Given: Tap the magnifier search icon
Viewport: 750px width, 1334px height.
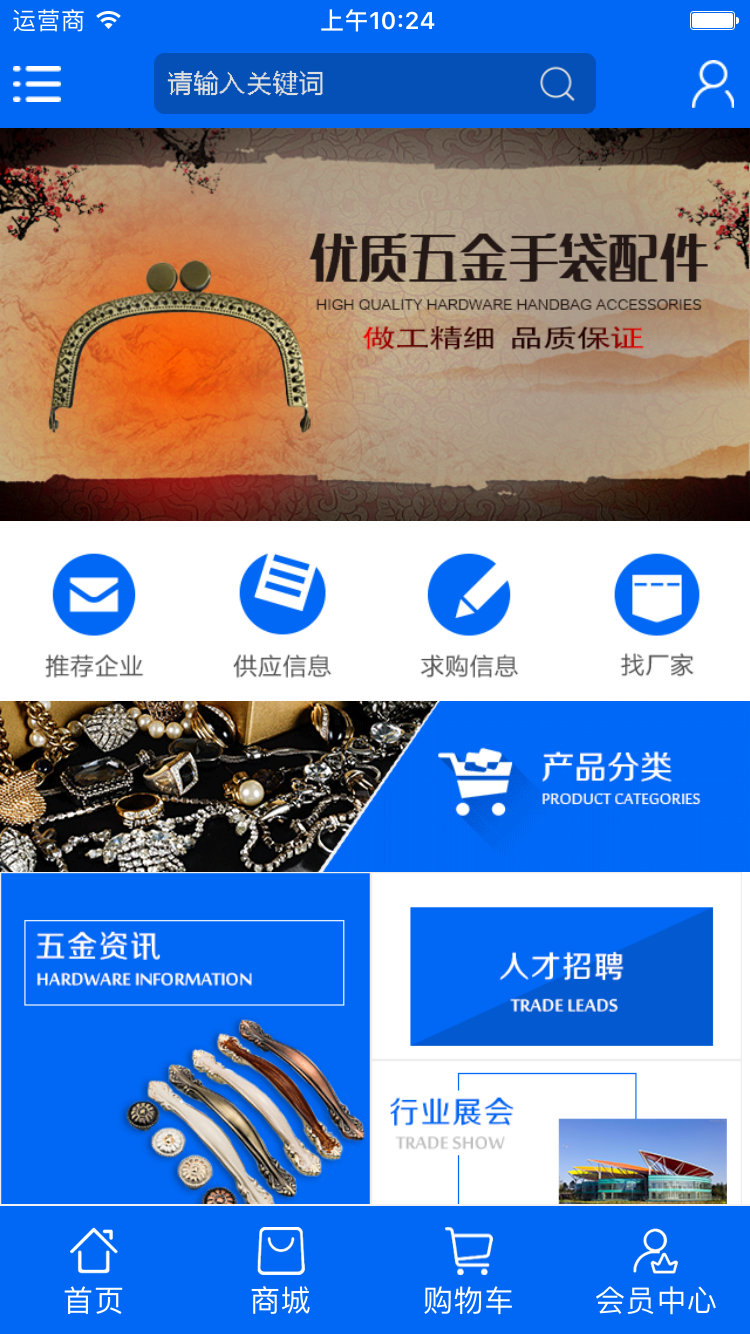Looking at the screenshot, I should [557, 84].
